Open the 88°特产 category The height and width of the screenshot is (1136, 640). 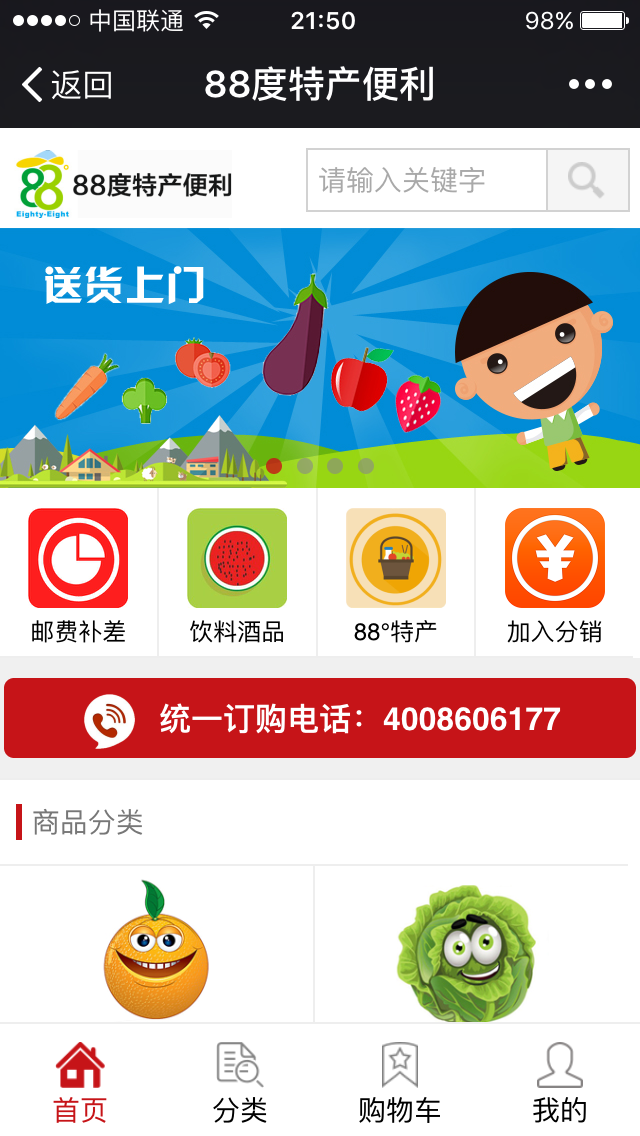tap(396, 573)
